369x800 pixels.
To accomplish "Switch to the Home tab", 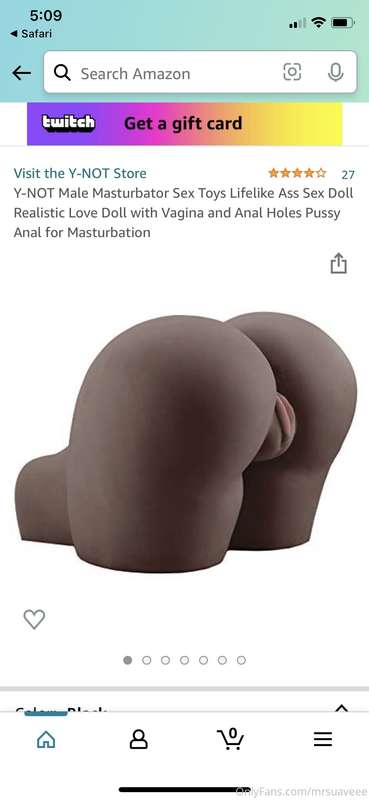I will 46,738.
